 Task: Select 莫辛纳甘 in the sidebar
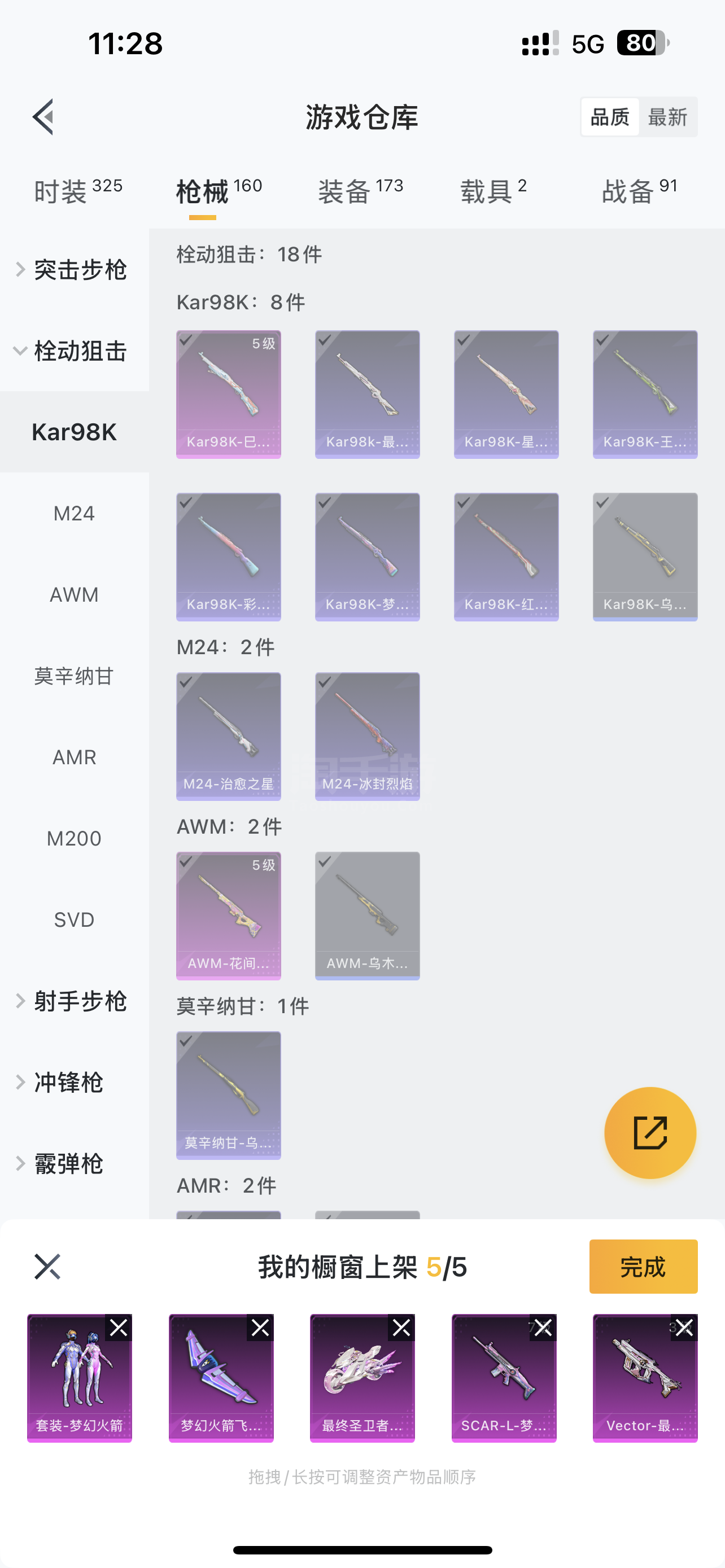pos(75,676)
